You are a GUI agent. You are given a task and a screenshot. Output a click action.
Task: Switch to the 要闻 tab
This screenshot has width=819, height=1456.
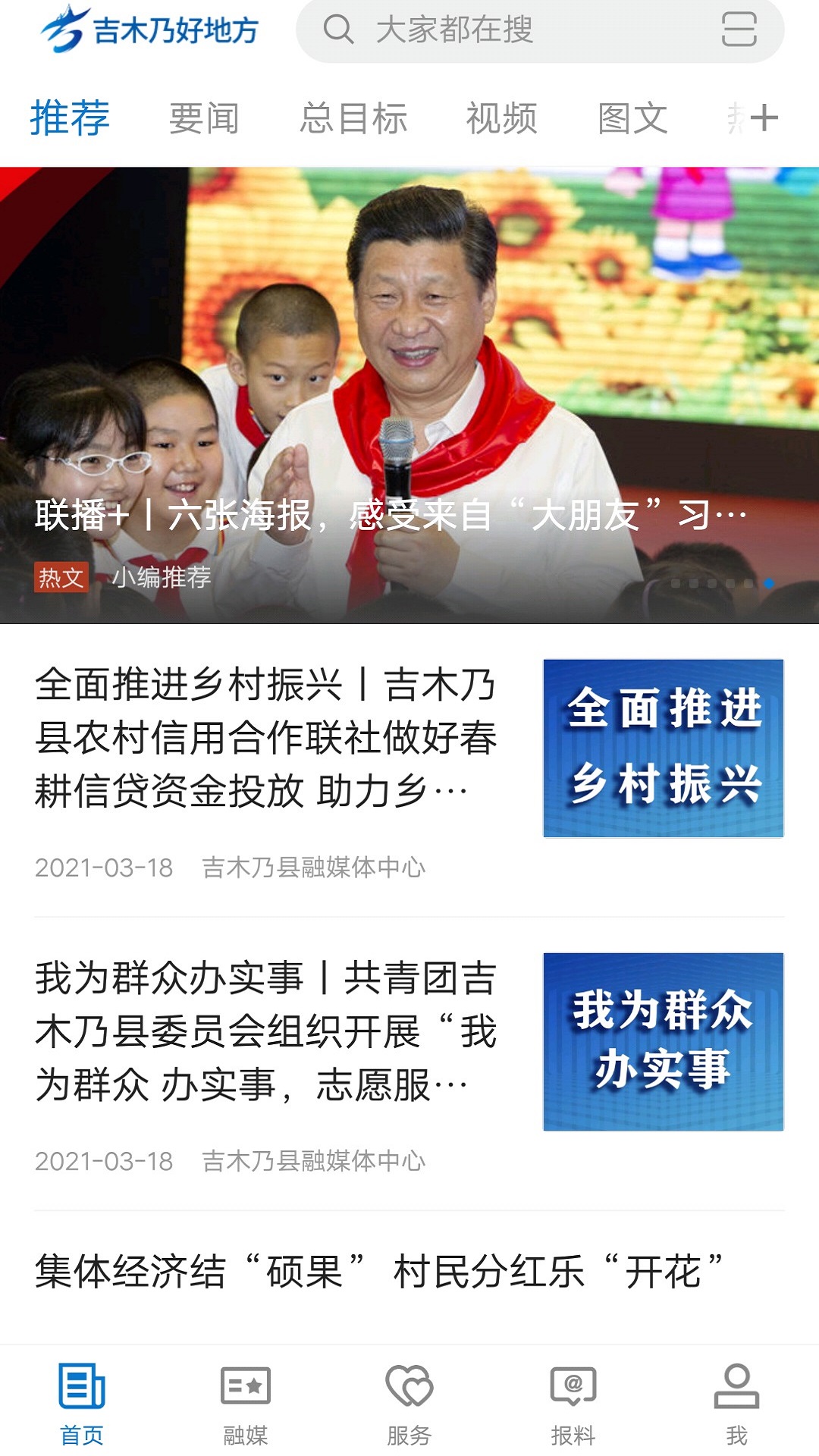(203, 119)
